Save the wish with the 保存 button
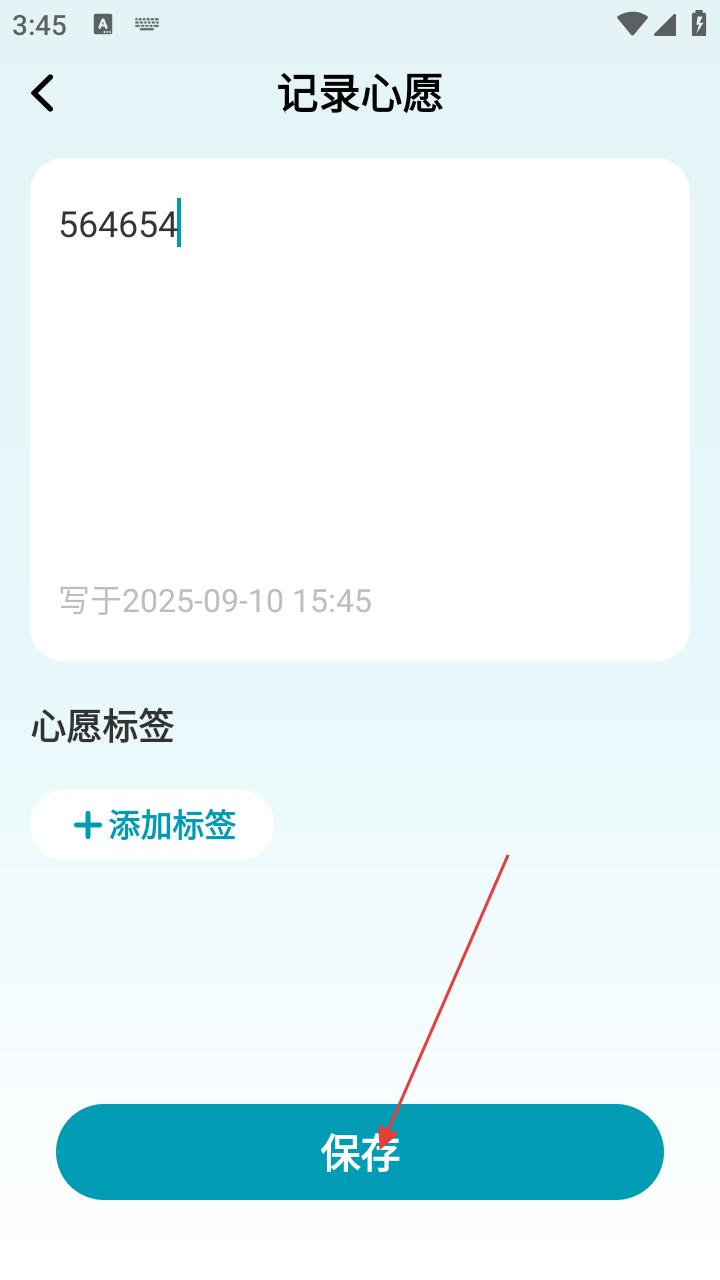 (359, 1152)
